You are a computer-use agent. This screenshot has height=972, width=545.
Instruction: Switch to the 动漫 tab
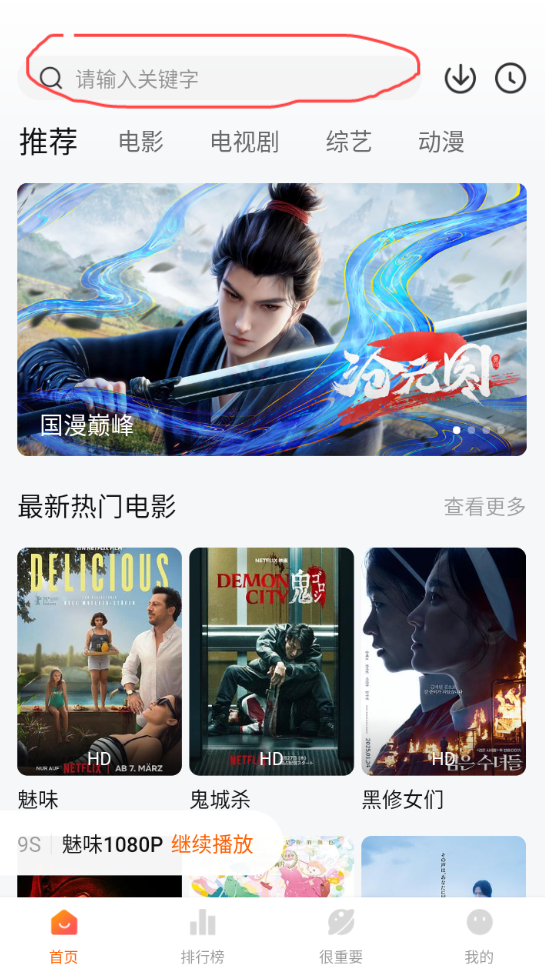pyautogui.click(x=441, y=142)
